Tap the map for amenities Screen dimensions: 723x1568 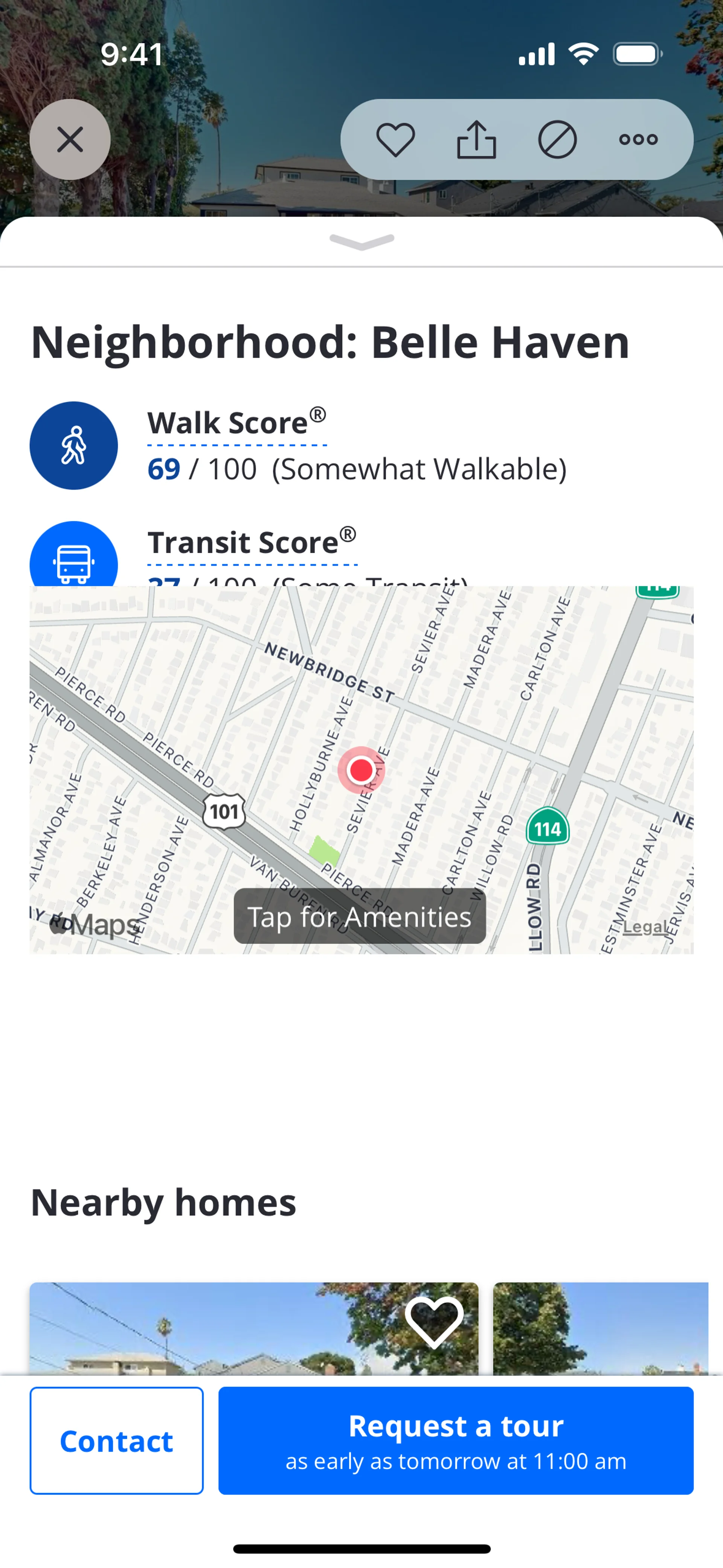point(360,916)
